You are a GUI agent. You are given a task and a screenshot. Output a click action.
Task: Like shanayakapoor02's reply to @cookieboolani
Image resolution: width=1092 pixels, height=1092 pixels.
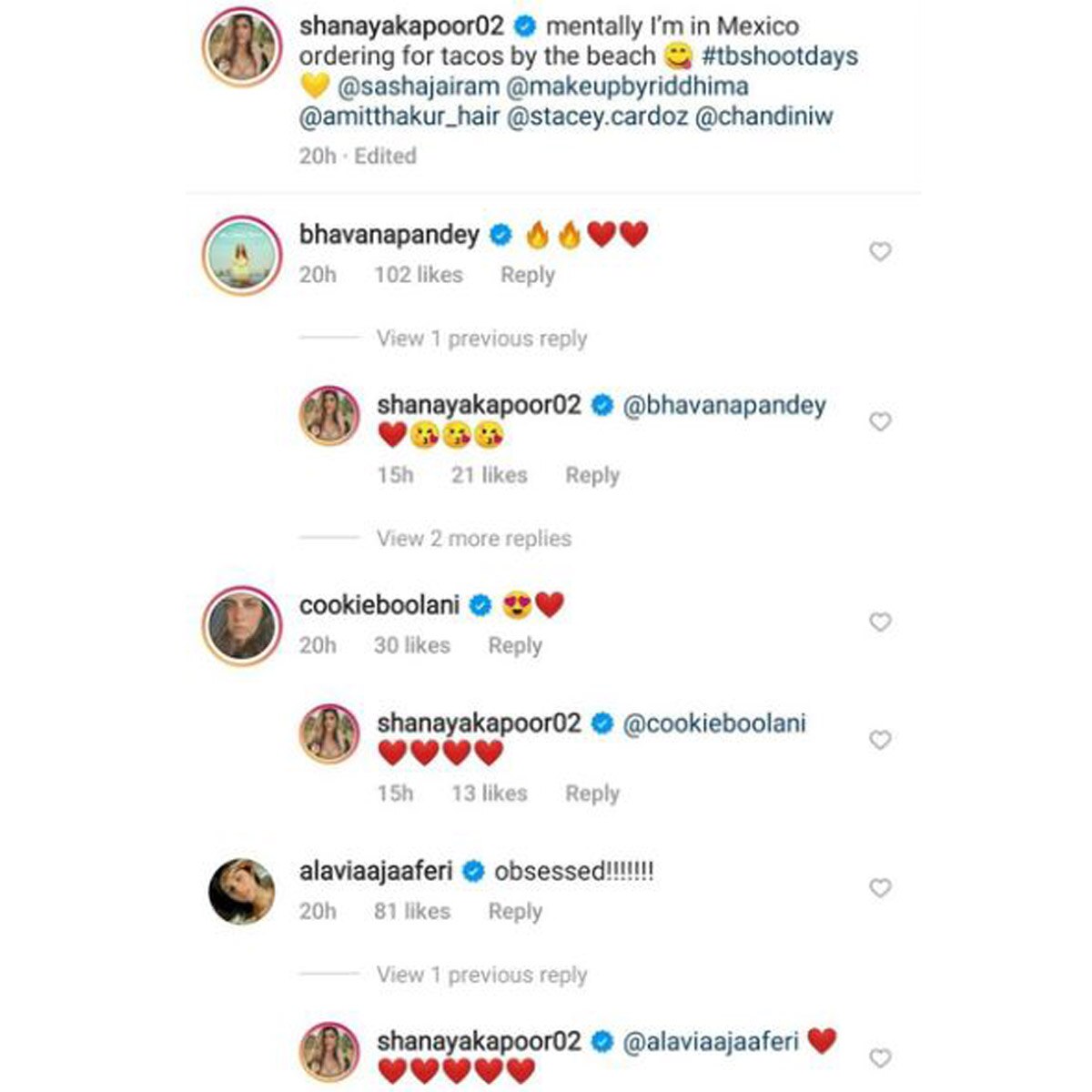[x=879, y=741]
